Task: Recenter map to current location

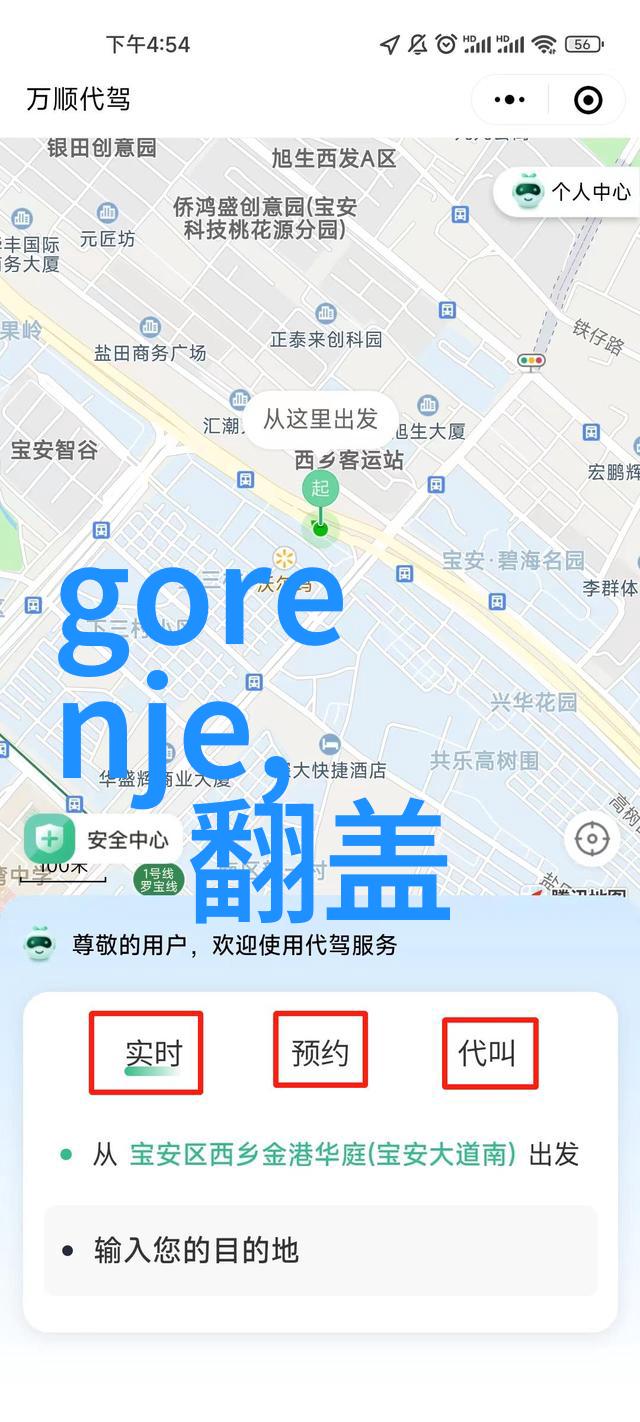Action: coord(592,838)
